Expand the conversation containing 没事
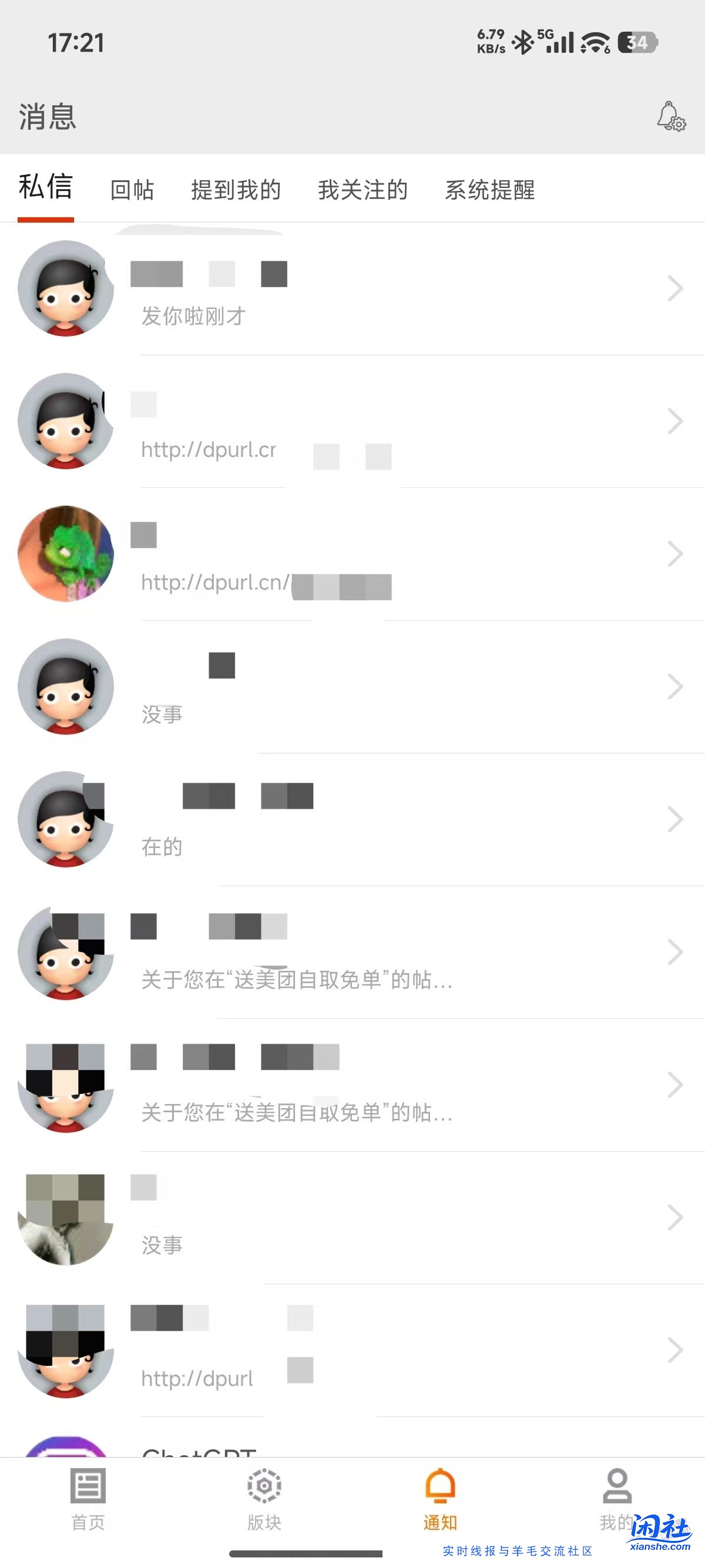The image size is (705, 1568). tap(674, 685)
